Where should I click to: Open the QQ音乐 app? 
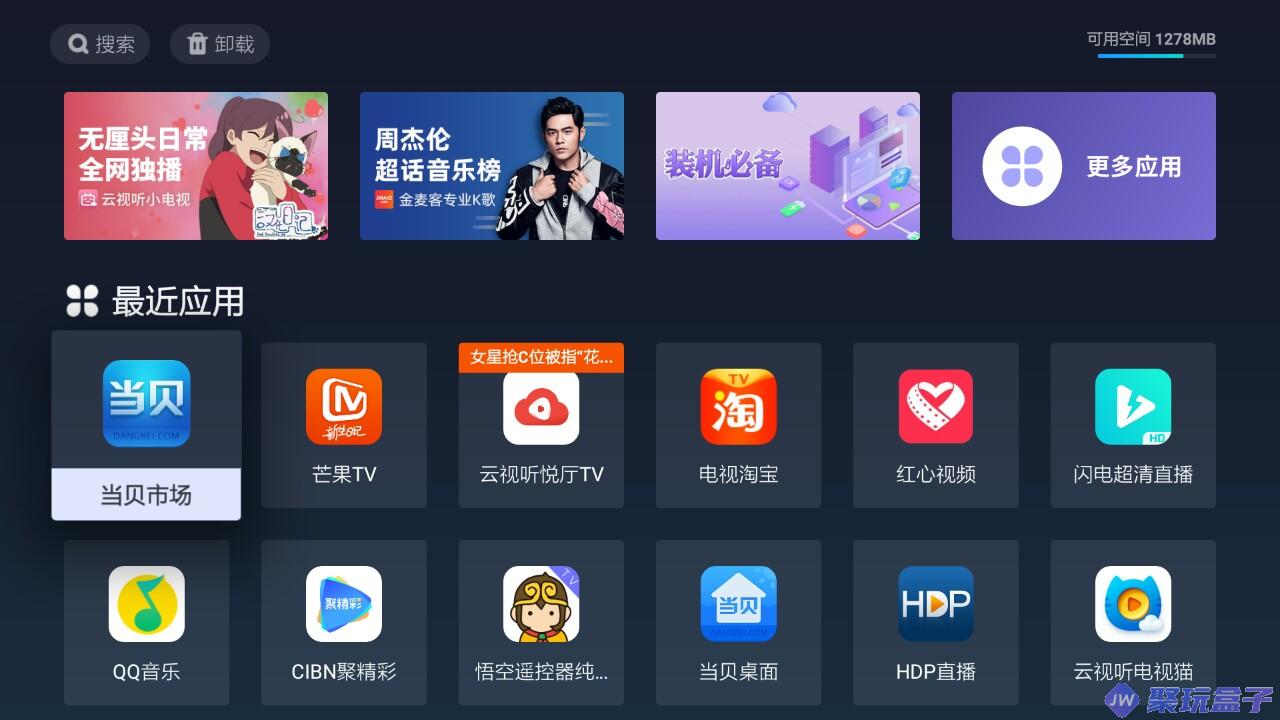[146, 622]
